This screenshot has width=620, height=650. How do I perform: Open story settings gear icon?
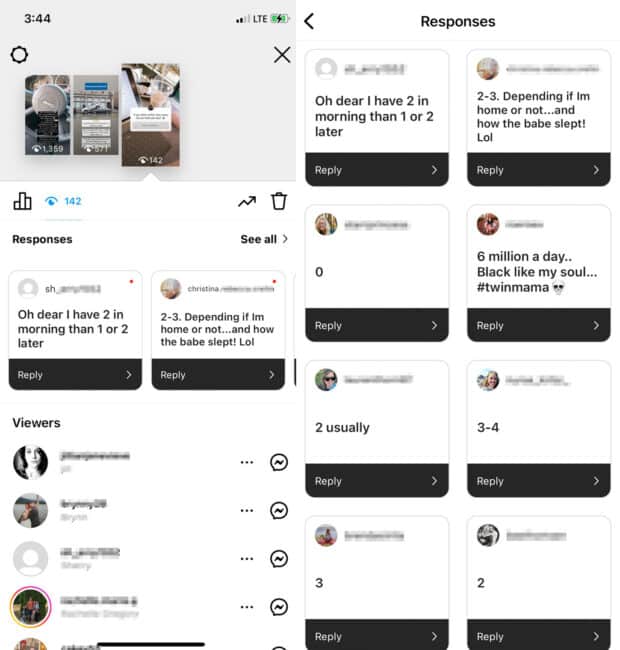click(x=19, y=55)
